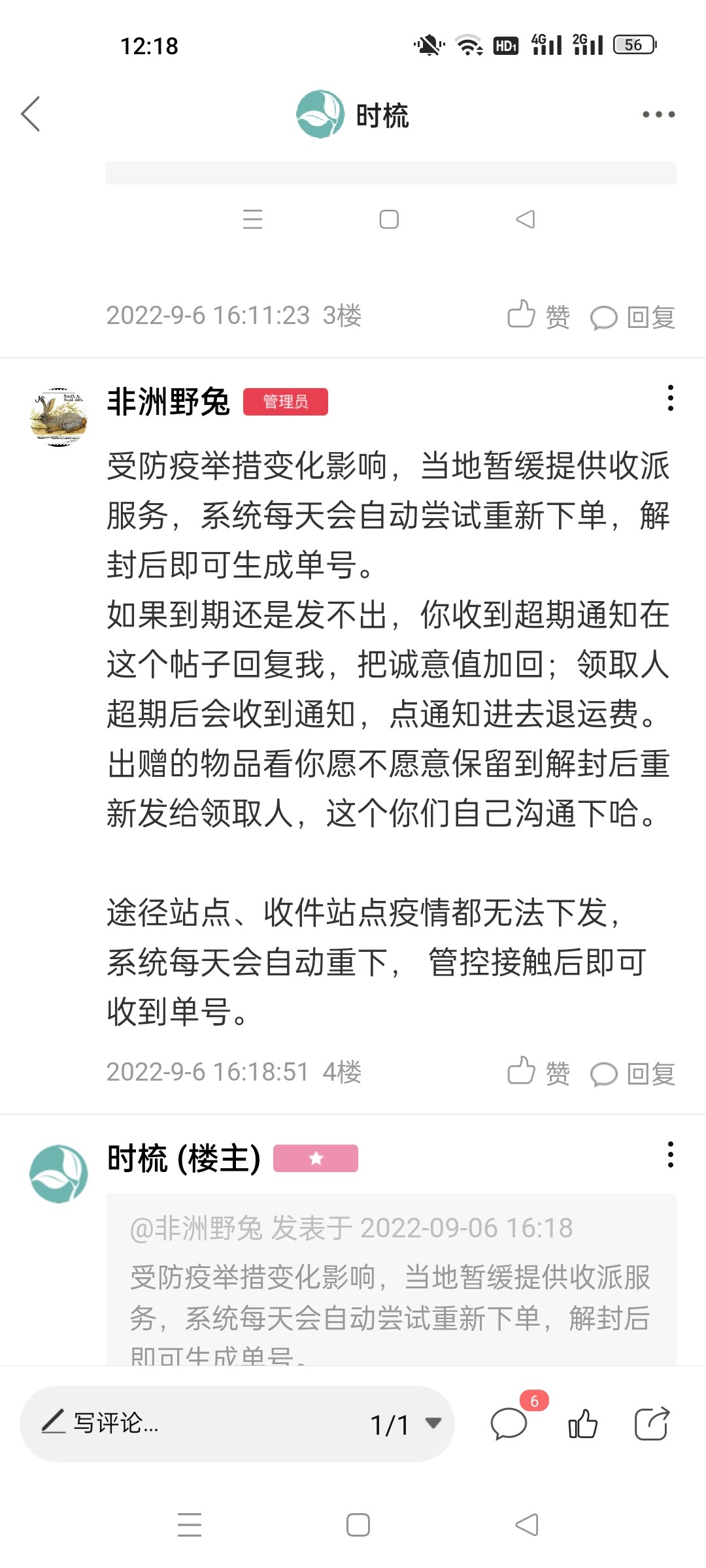This screenshot has height=1568, width=706.
Task: Open the top-right three-dot menu
Action: point(658,114)
